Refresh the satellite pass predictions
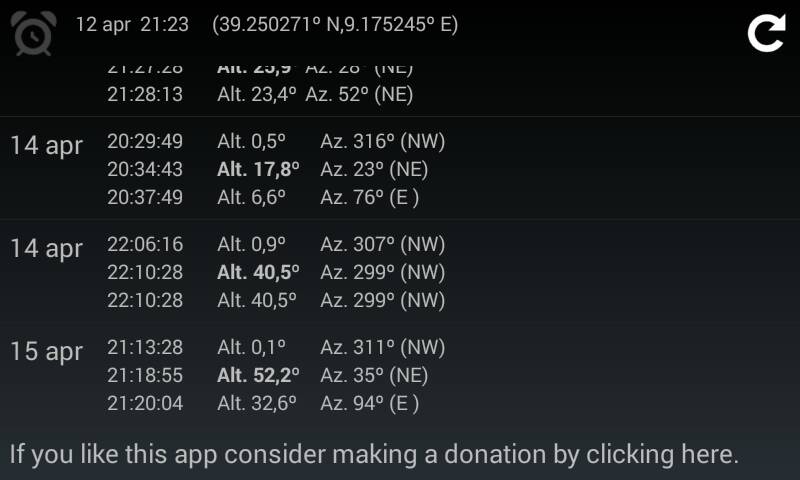Screen dimensions: 800x480 [x=766, y=33]
